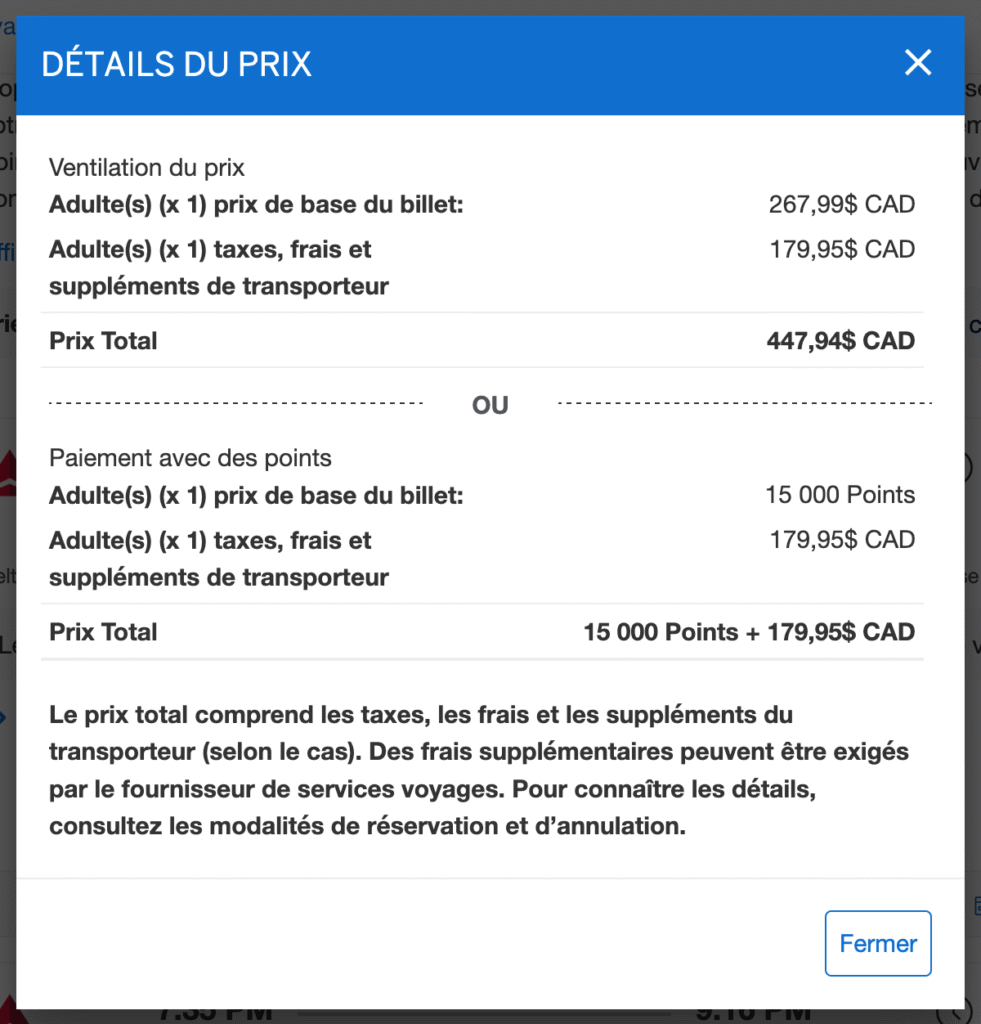Screen dimensions: 981x1024
Task: Click the Fermer button
Action: 877,943
